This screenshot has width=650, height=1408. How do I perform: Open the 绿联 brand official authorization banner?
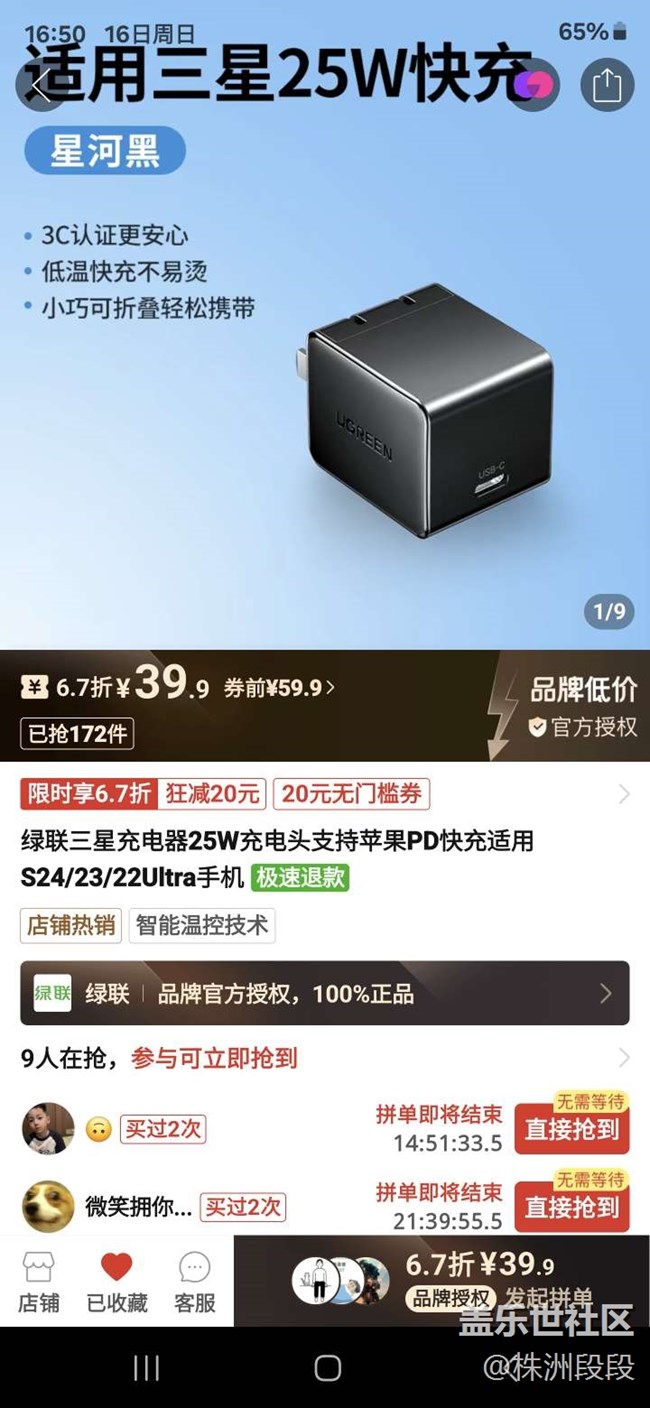tap(325, 993)
